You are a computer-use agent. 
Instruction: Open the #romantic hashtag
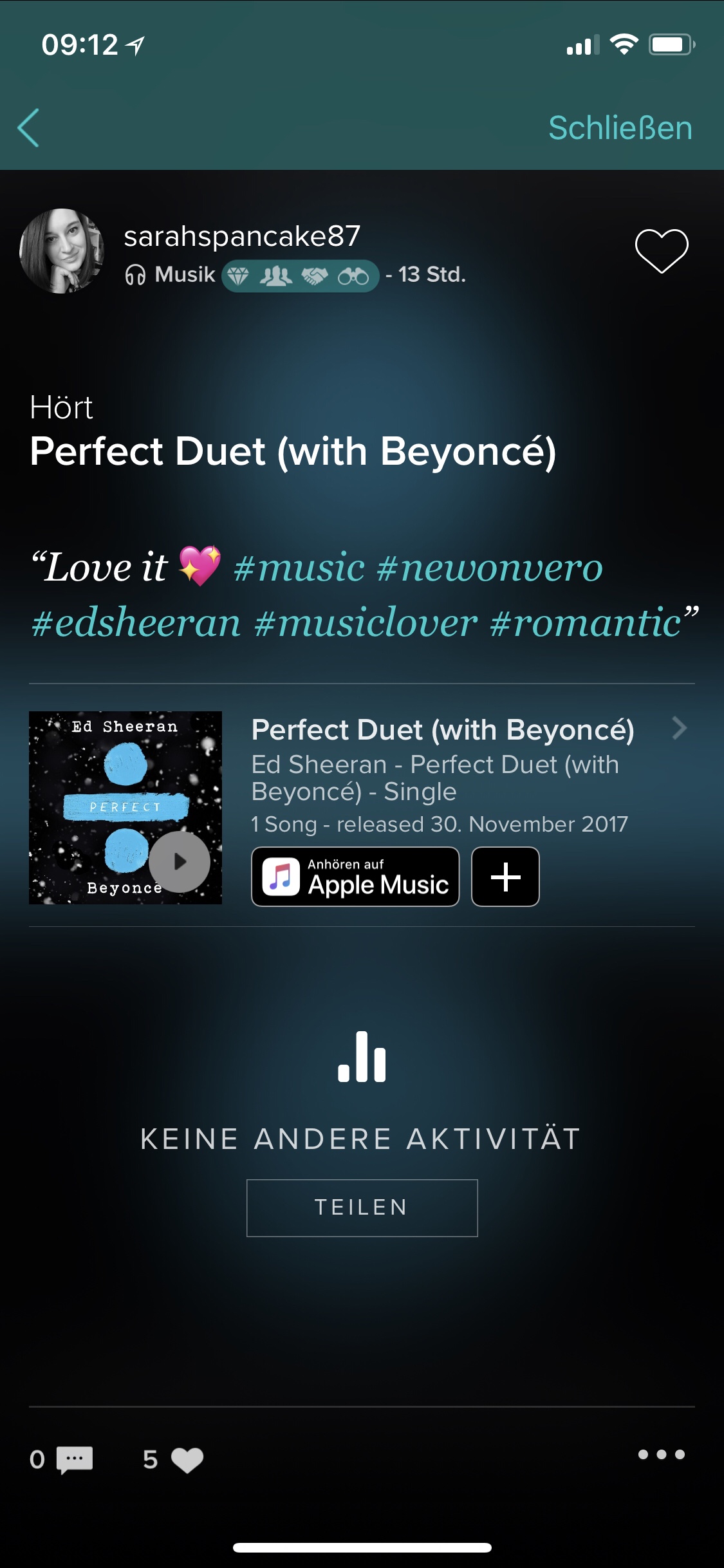pyautogui.click(x=584, y=623)
